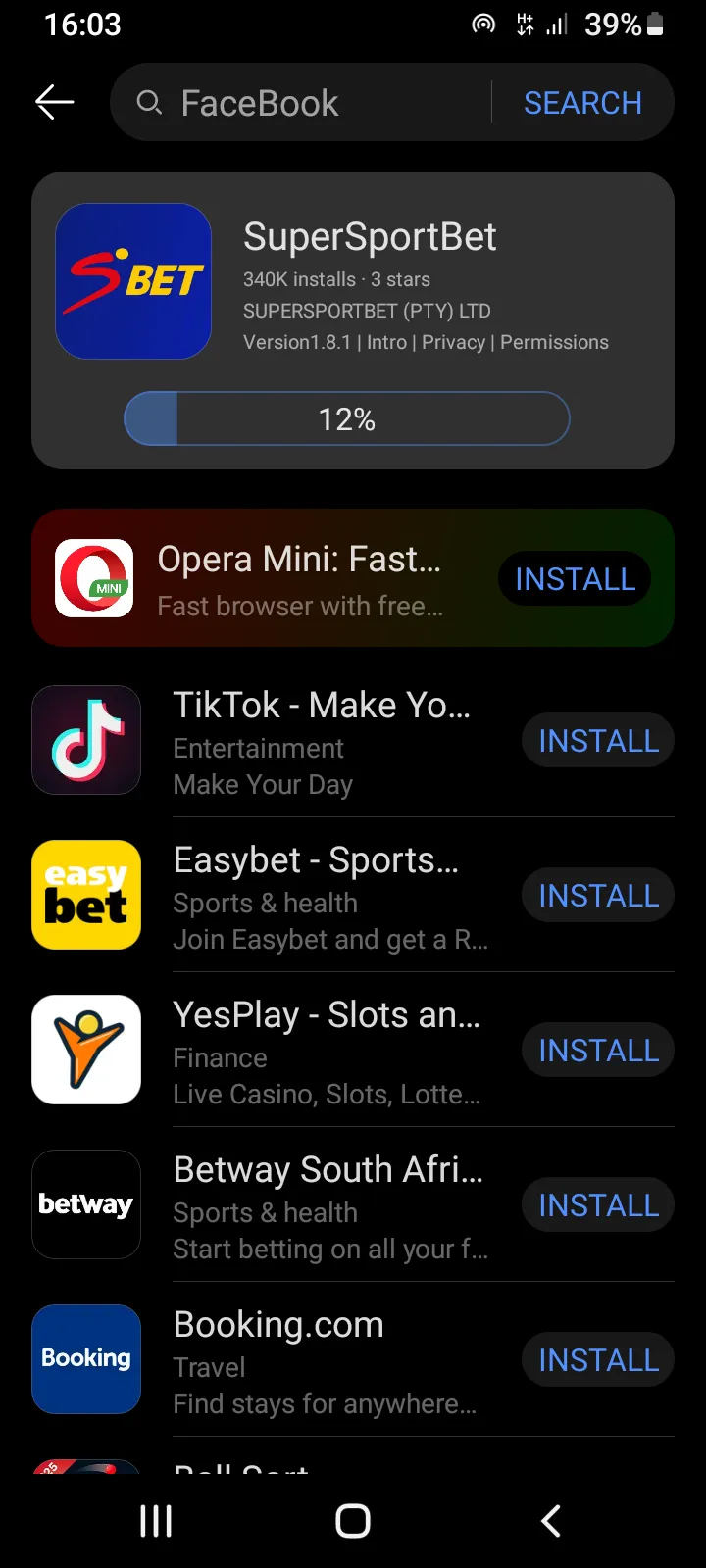Tap the YesPlay app icon
The height and width of the screenshot is (1568, 706).
pyautogui.click(x=86, y=1049)
